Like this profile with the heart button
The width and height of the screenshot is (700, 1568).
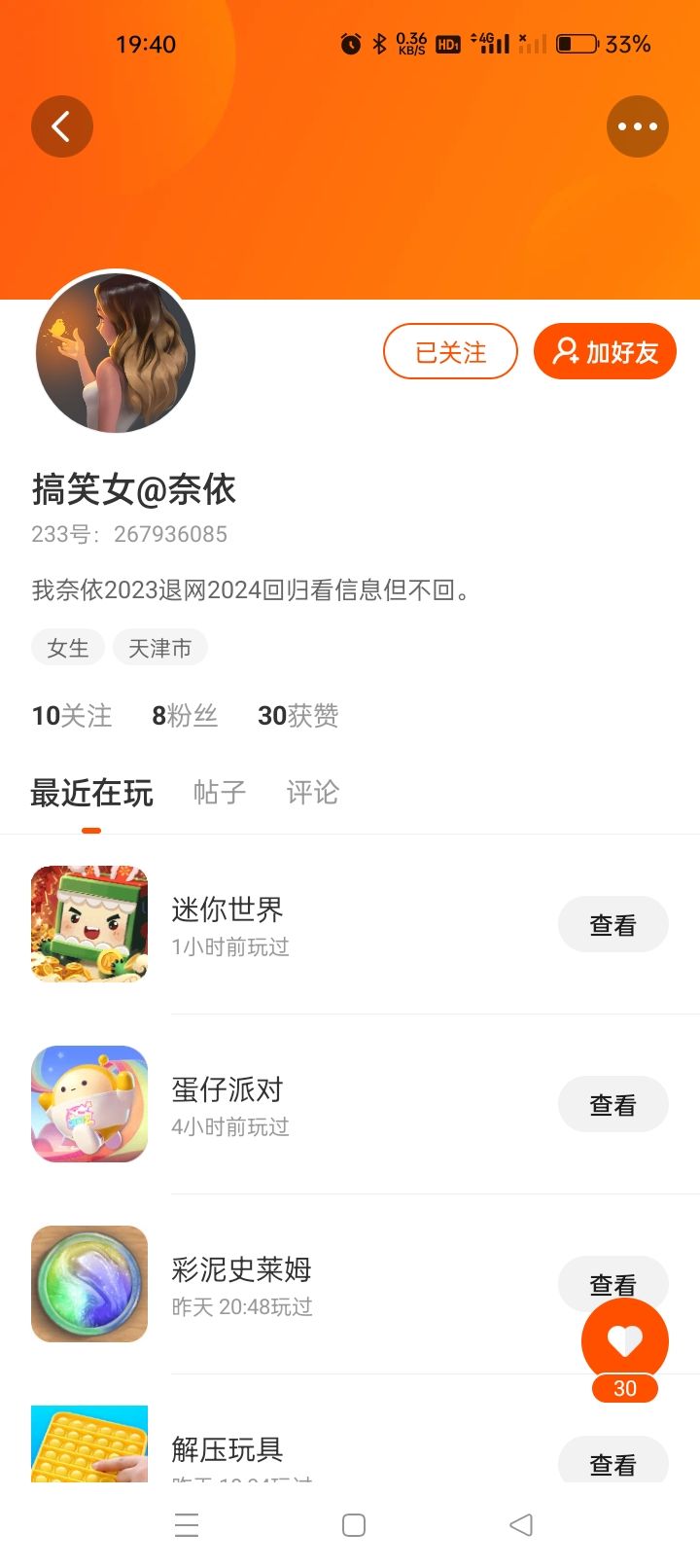pyautogui.click(x=624, y=1341)
